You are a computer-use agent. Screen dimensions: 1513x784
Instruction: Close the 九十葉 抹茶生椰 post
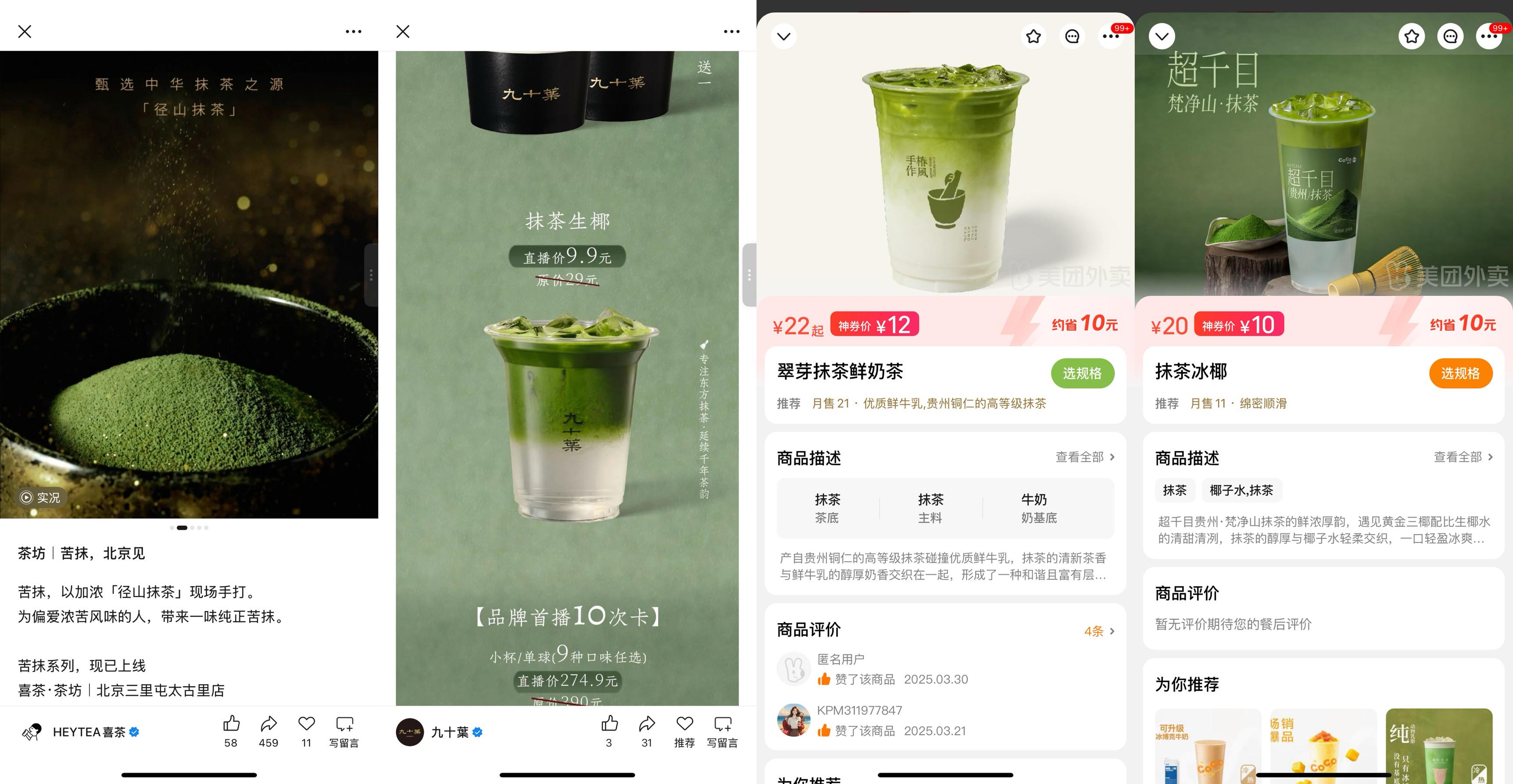pyautogui.click(x=403, y=32)
